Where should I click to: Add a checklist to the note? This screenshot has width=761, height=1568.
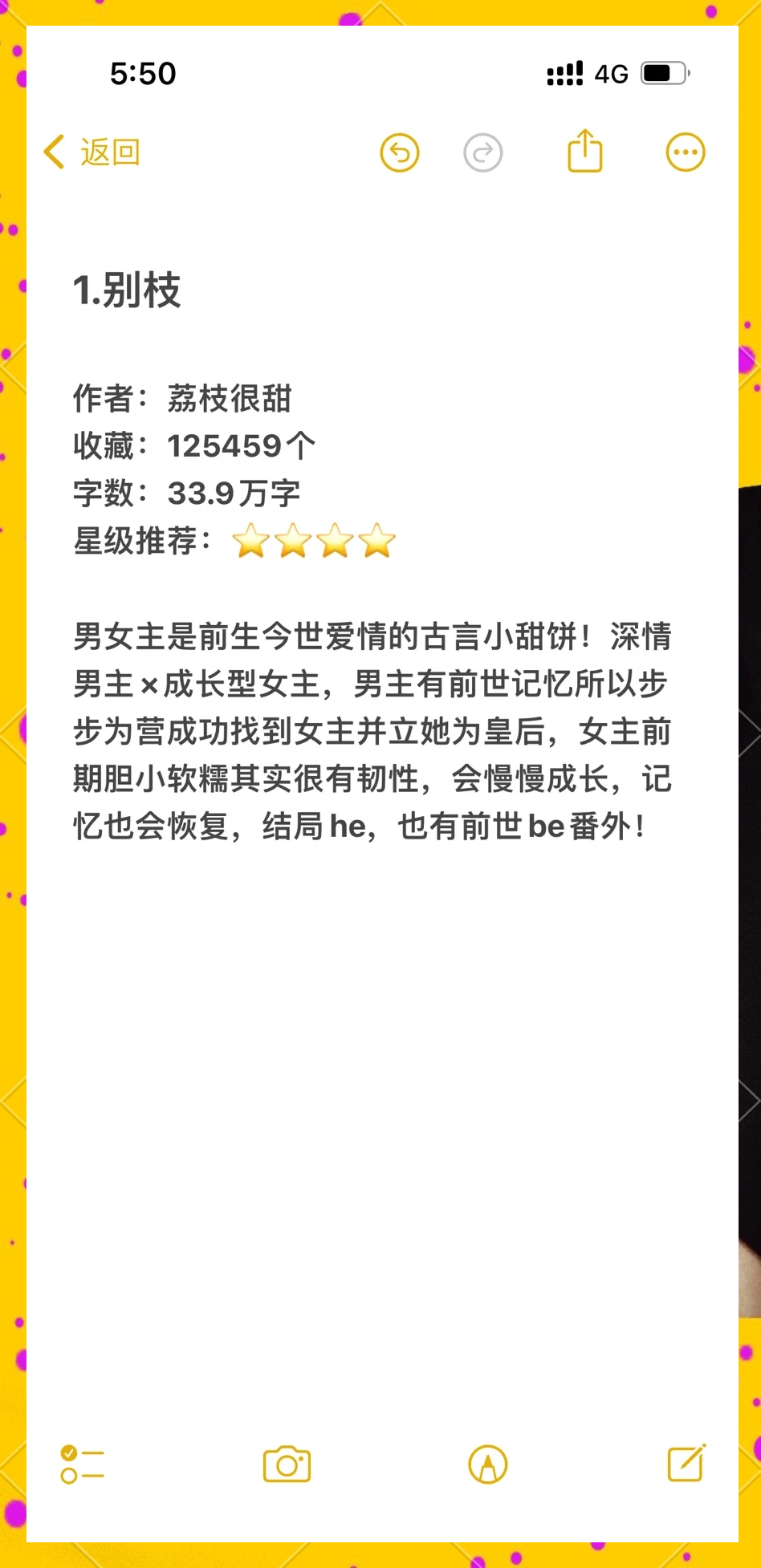coord(82,1464)
